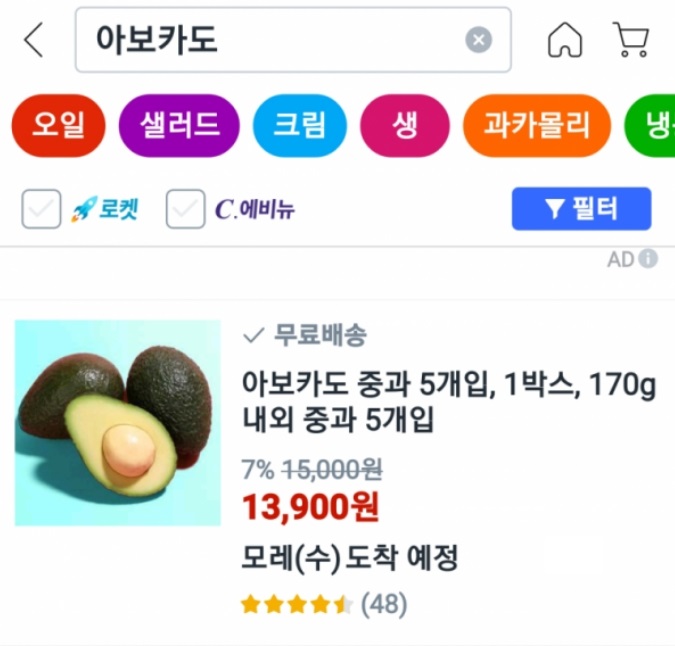Open the shopping cart
This screenshot has width=675, height=646.
(631, 40)
